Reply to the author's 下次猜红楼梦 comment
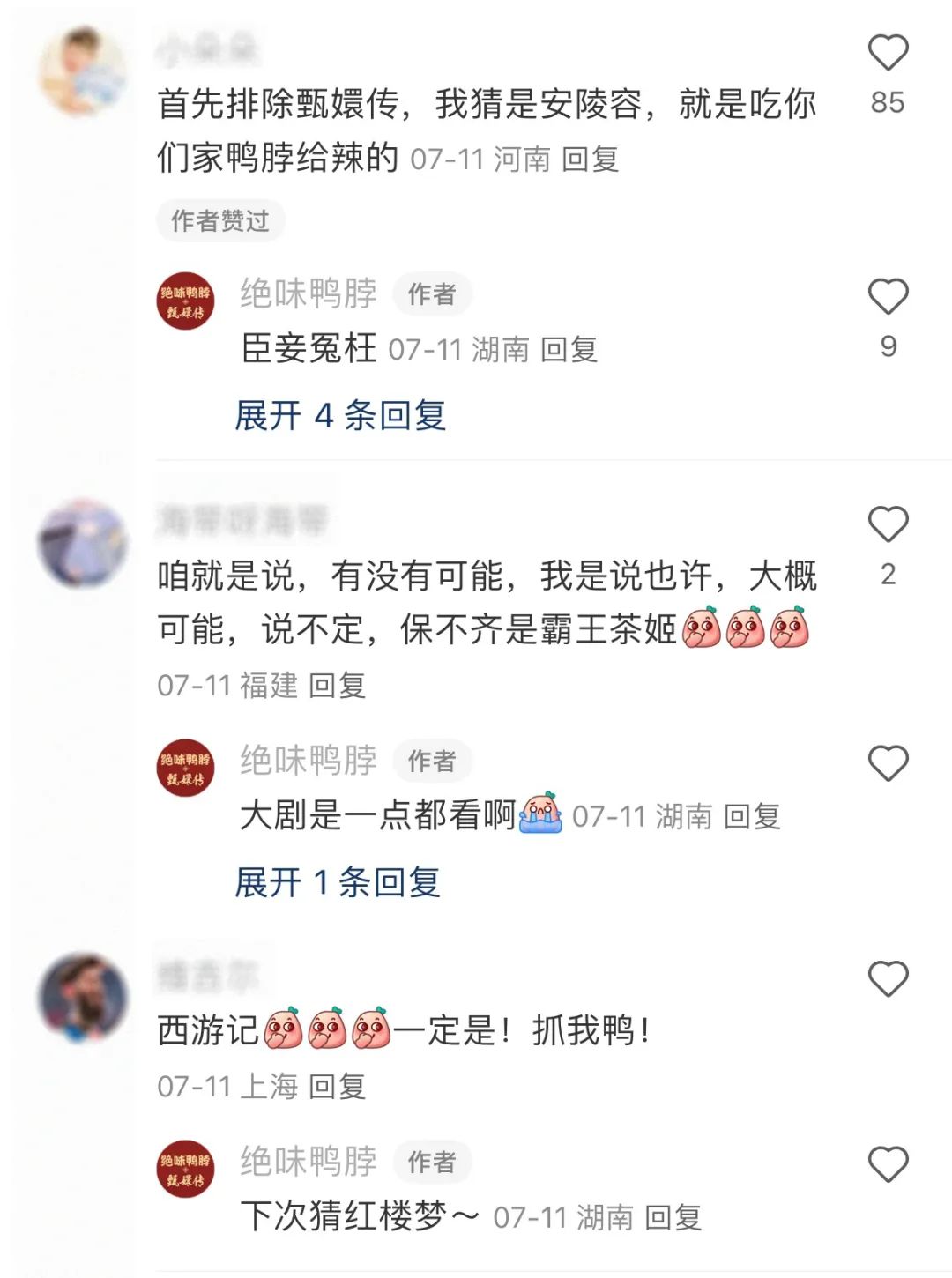 click(x=673, y=1218)
